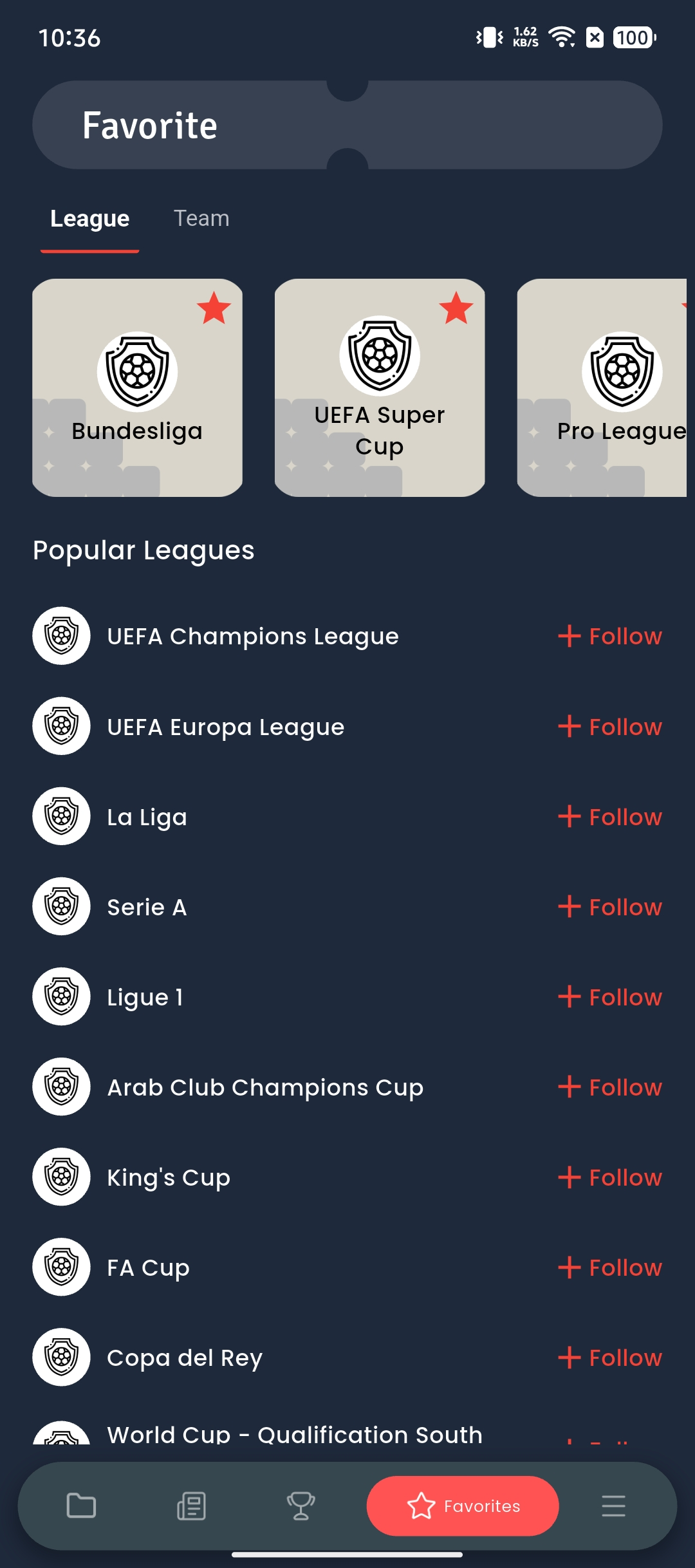Switch to the Team tab
The width and height of the screenshot is (695, 1568).
[x=202, y=218]
